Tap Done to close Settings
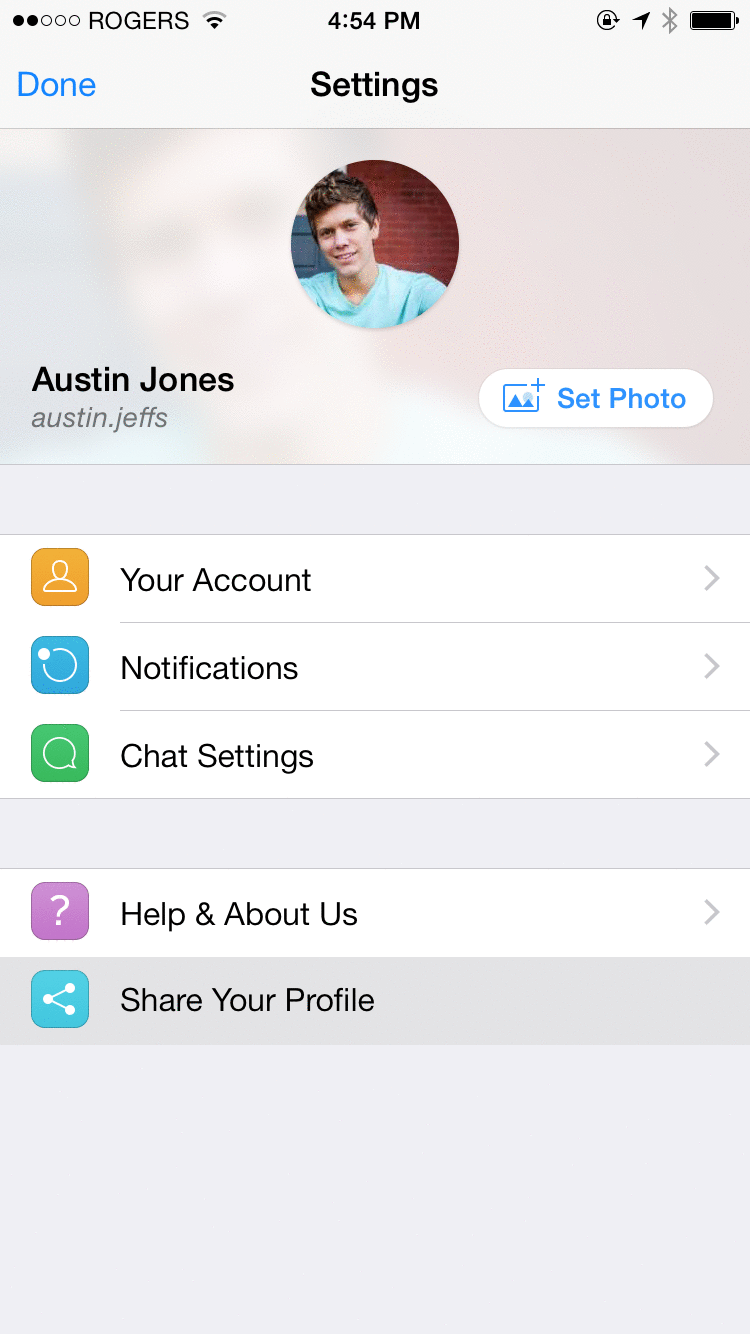This screenshot has height=1334, width=750. coord(56,85)
